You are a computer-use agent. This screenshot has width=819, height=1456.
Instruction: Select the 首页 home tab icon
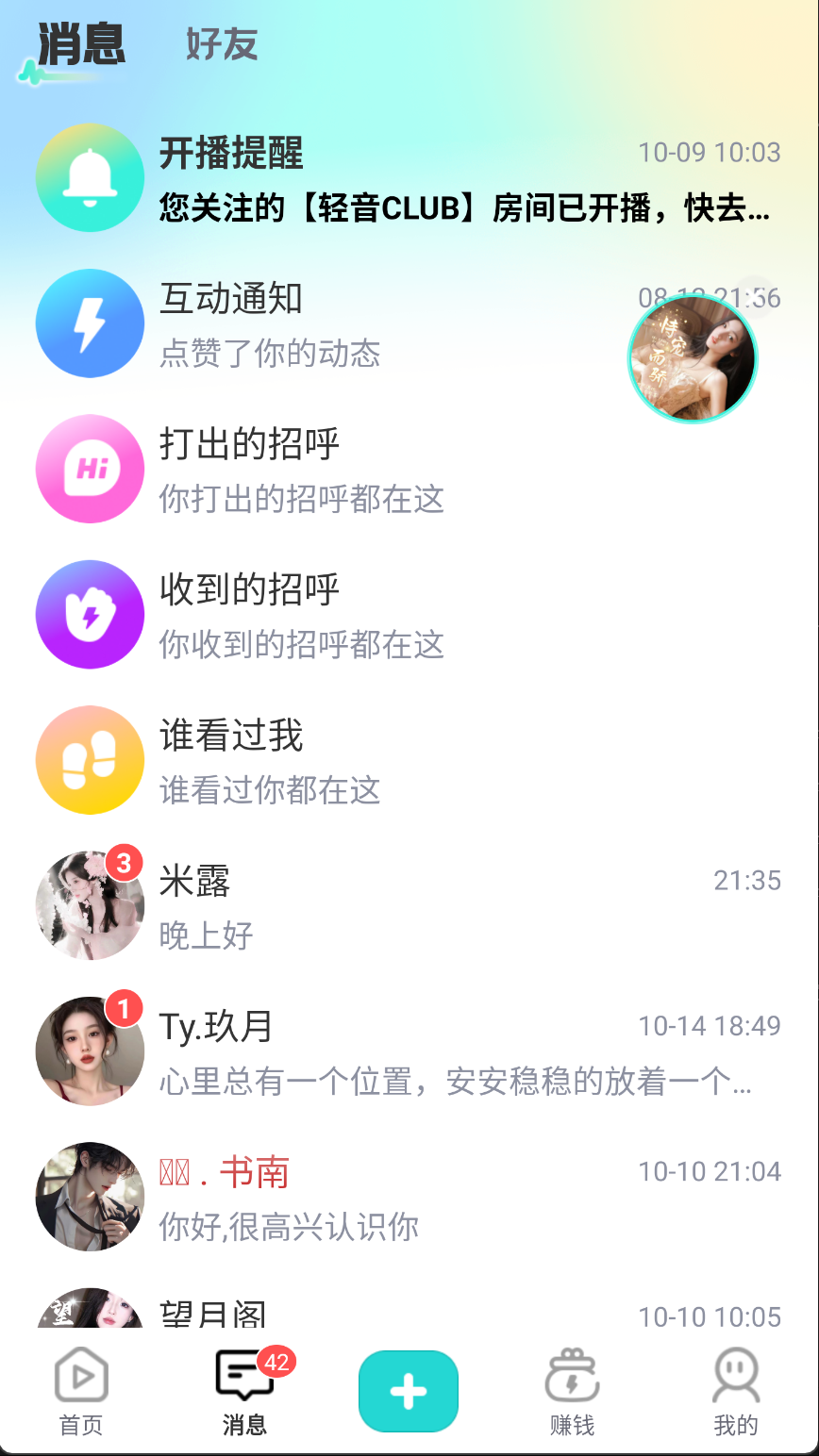pos(80,1378)
